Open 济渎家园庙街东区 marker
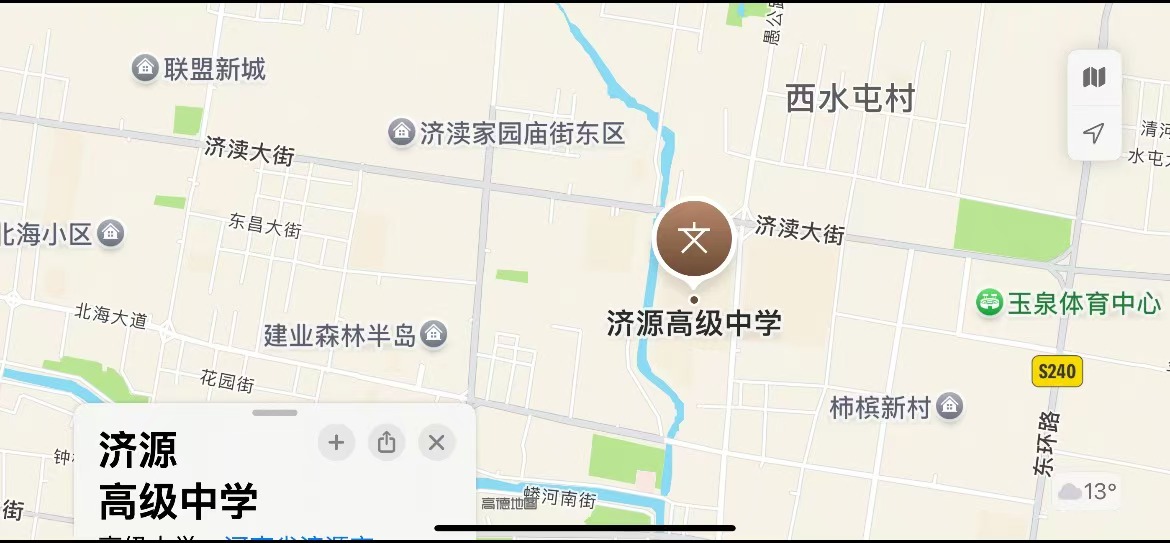Screen dimensions: 1170x543 [x=402, y=132]
